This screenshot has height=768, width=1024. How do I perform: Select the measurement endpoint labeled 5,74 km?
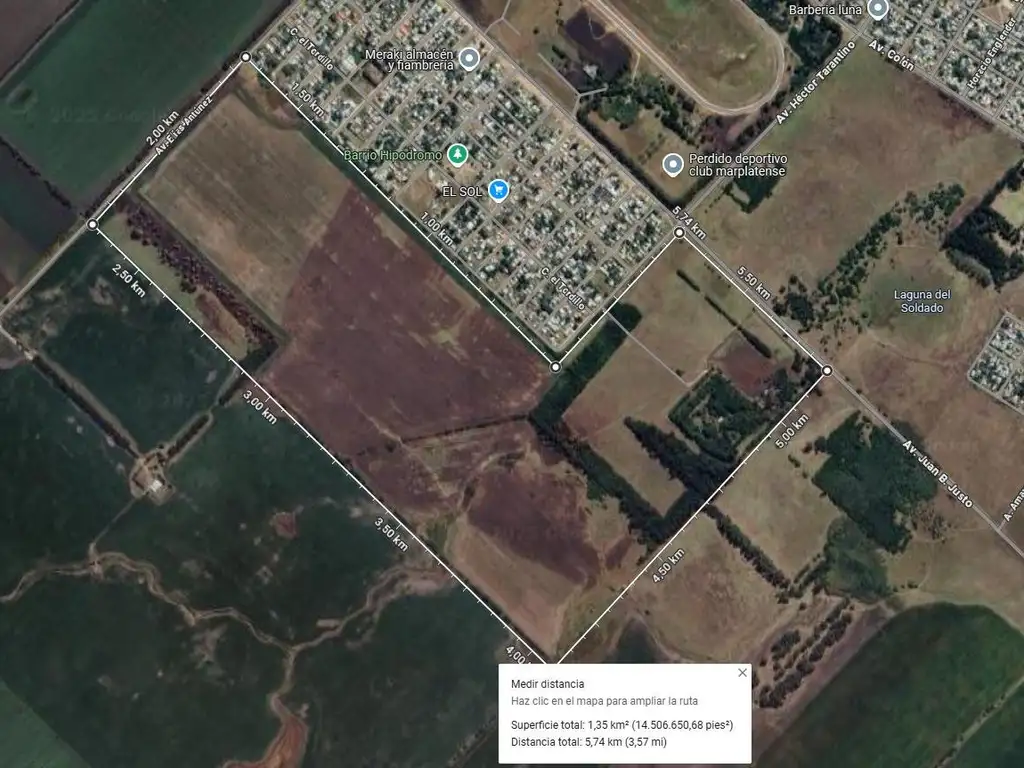click(x=679, y=233)
